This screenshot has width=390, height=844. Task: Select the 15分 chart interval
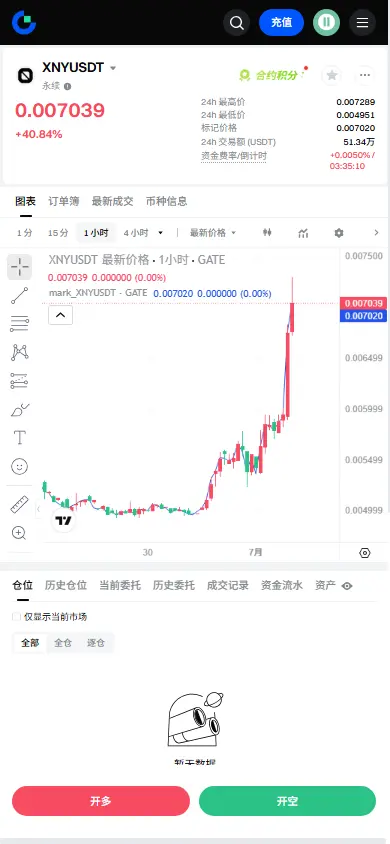pos(58,233)
